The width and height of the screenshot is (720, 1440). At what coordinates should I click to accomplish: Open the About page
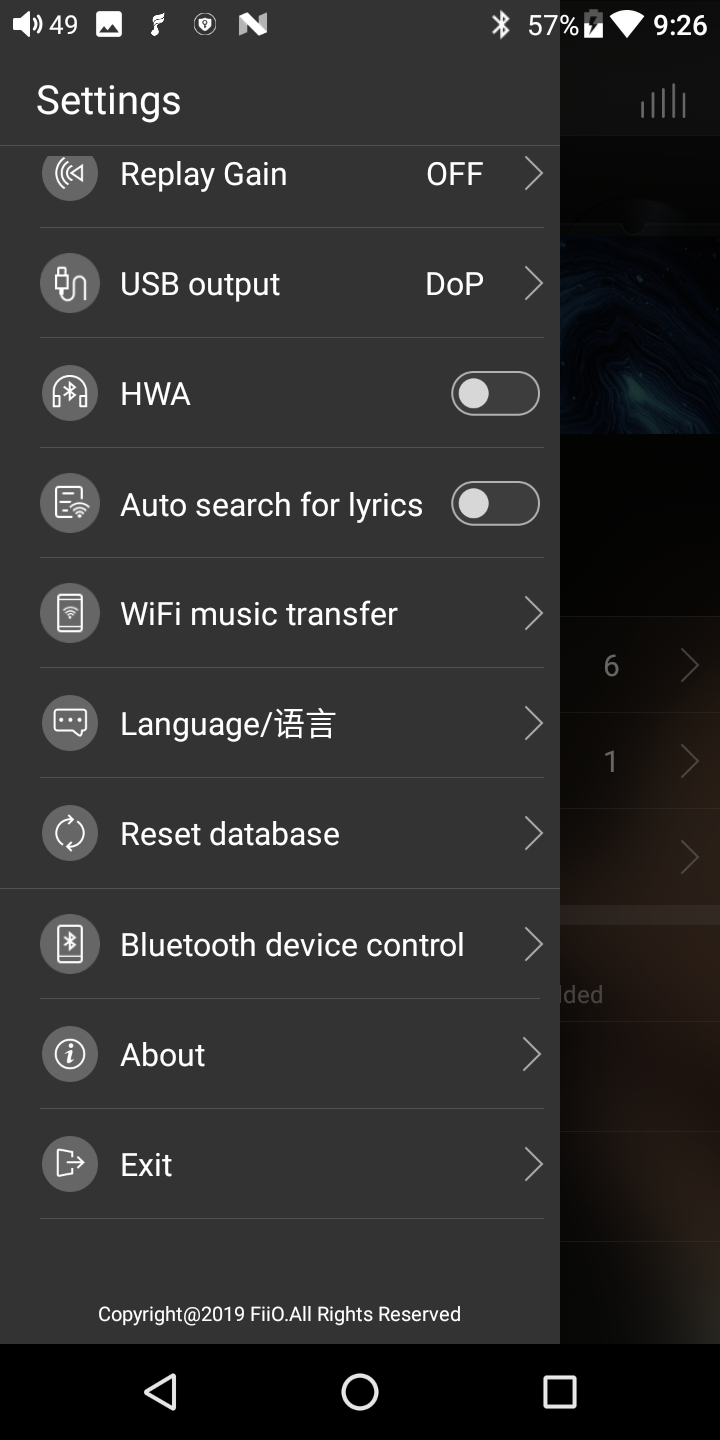(280, 1054)
